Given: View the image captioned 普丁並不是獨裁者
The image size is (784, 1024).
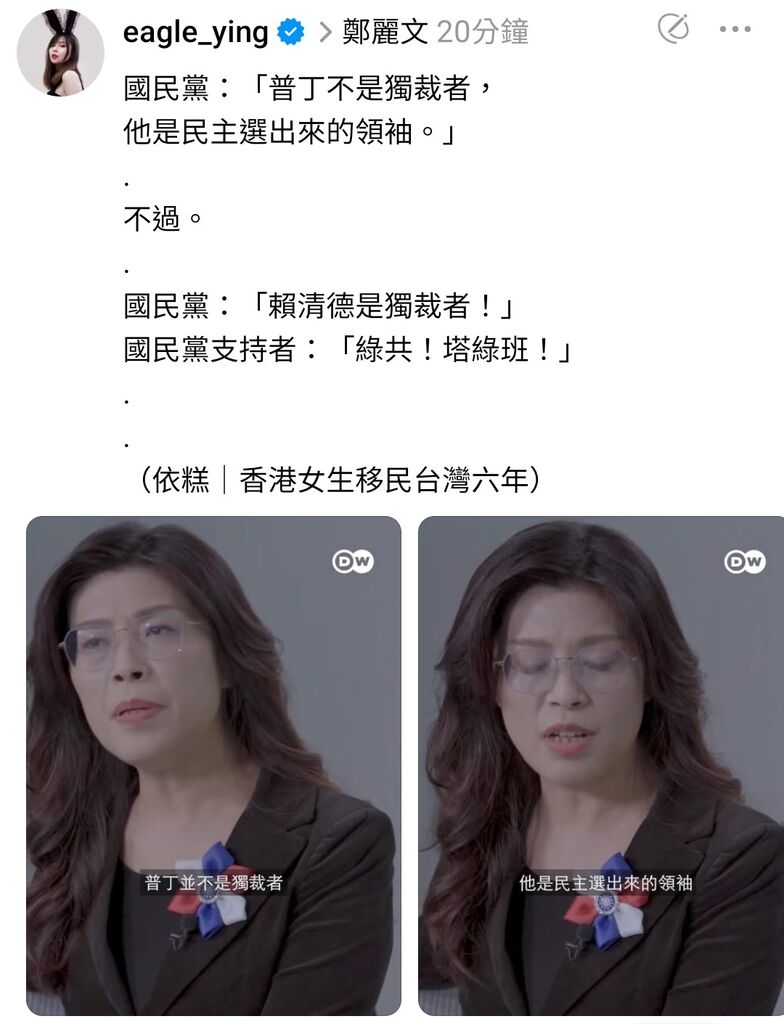Looking at the screenshot, I should pos(214,765).
